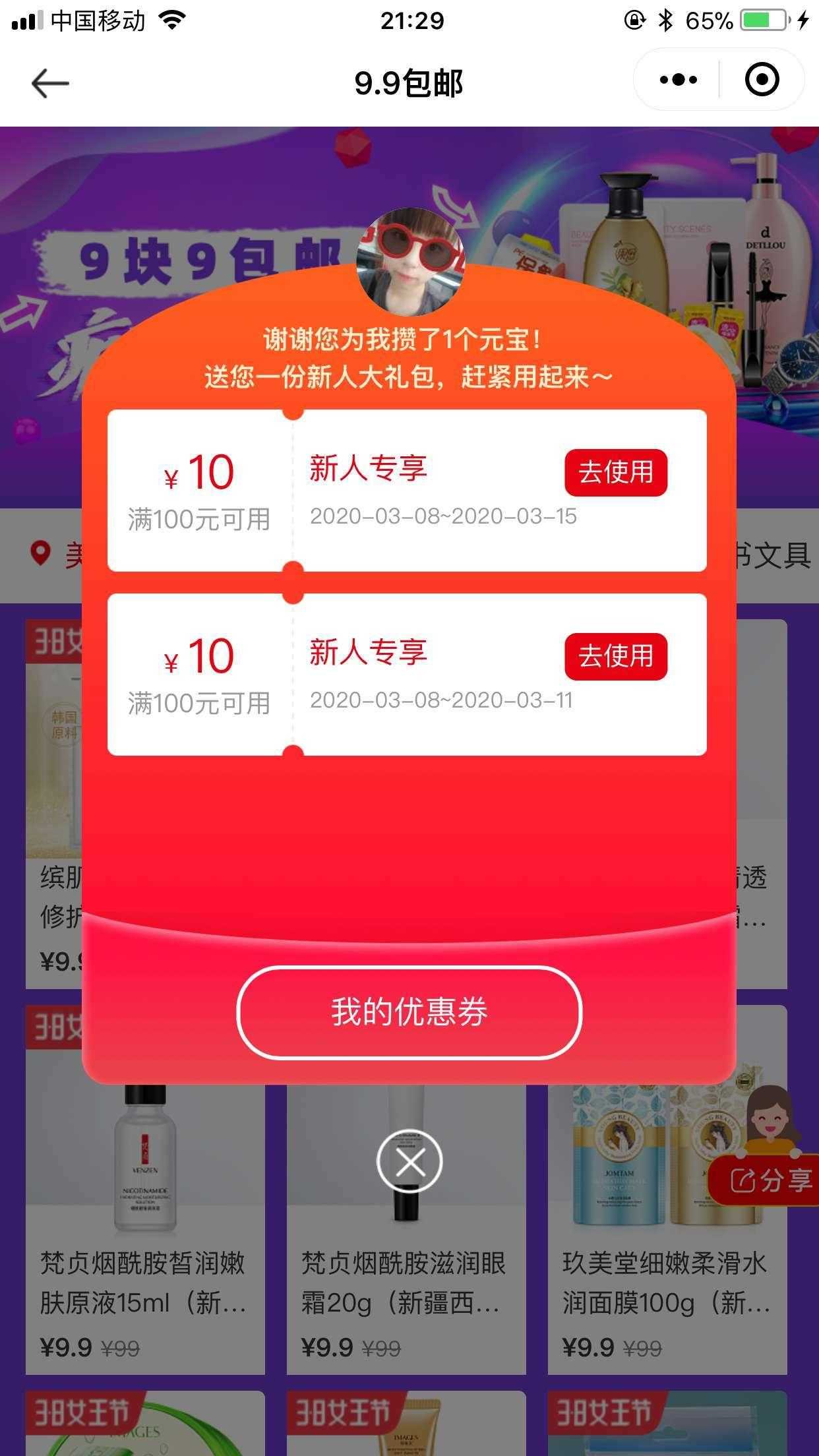Dismiss the coupon popup
Viewport: 819px width, 1456px height.
tap(409, 1162)
